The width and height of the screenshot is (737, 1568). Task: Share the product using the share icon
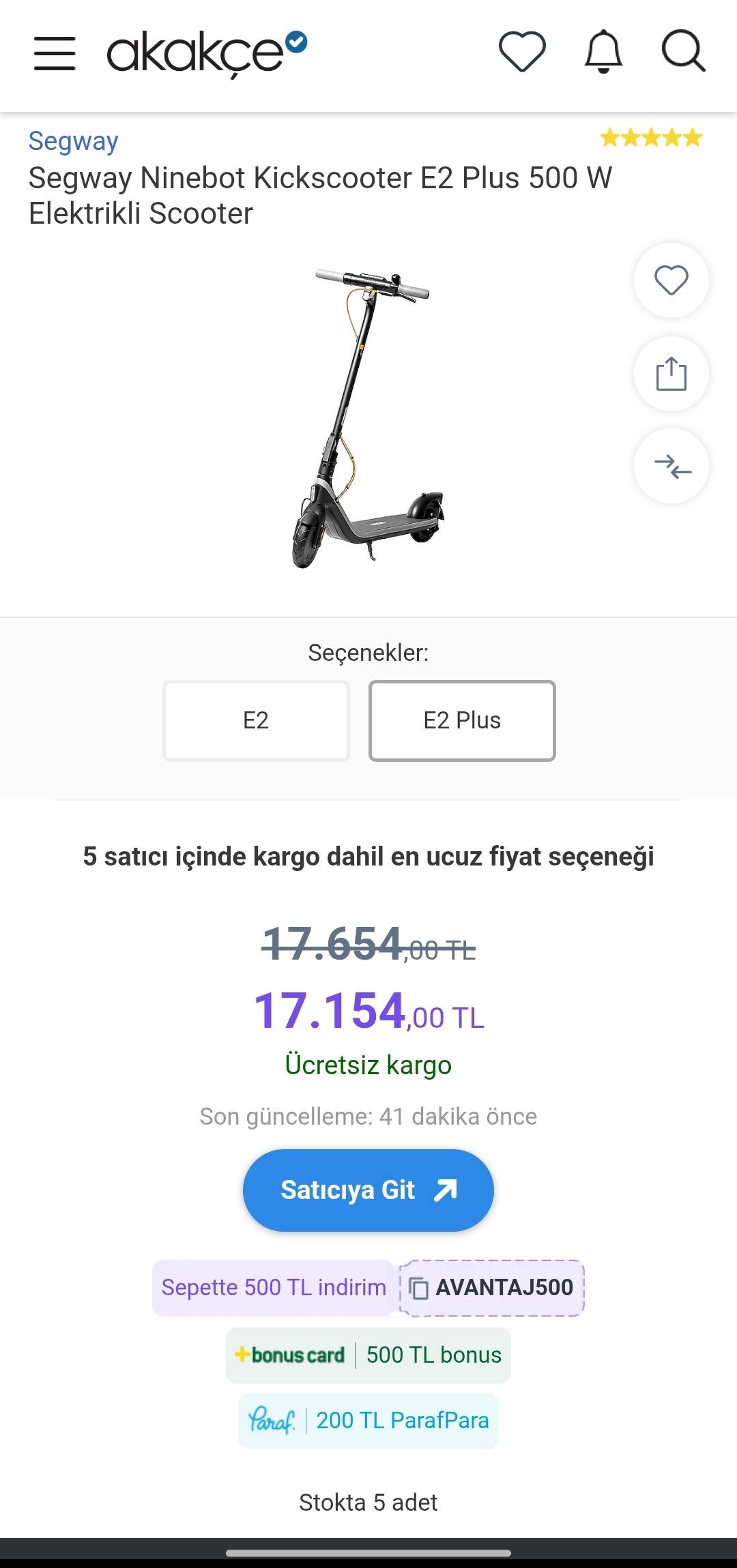(669, 374)
